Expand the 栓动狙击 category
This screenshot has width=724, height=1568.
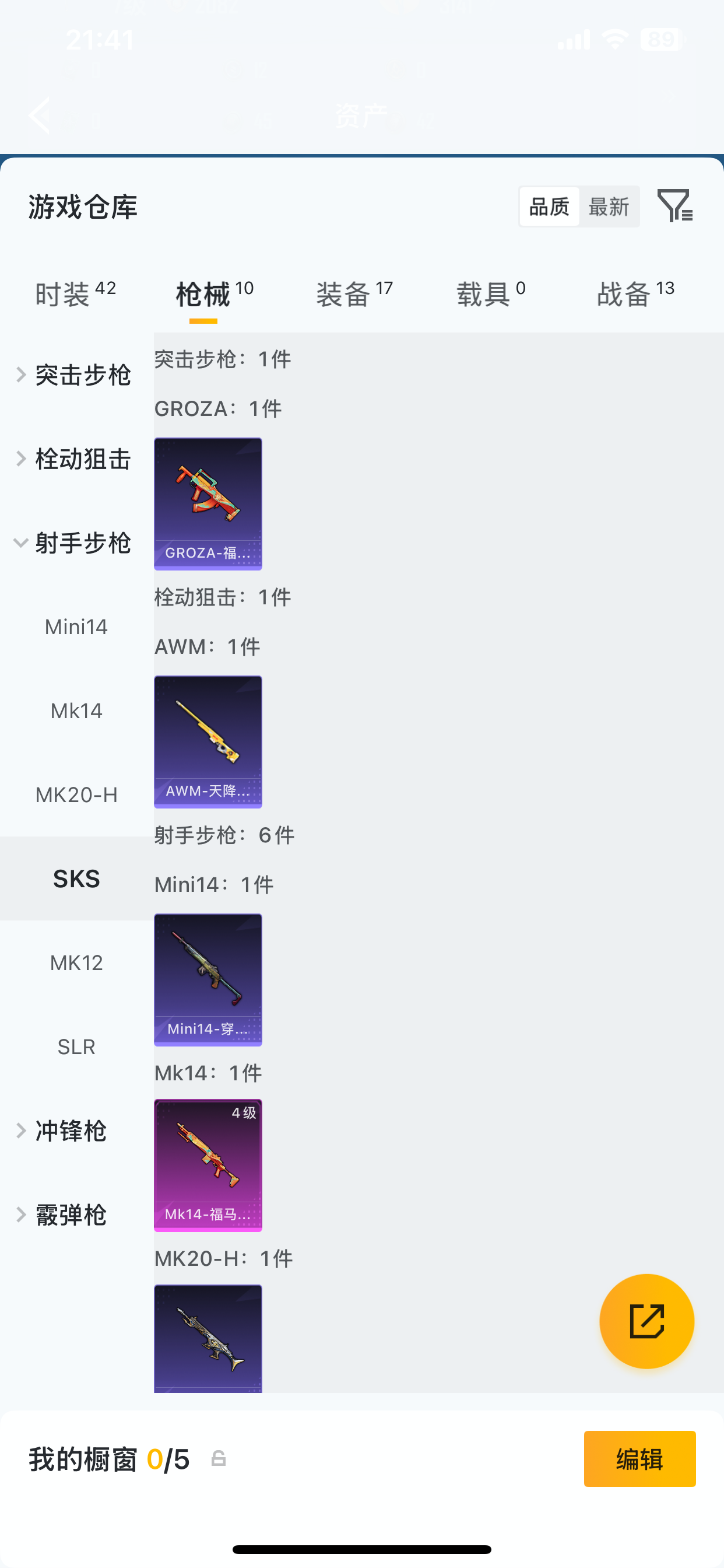pos(73,459)
